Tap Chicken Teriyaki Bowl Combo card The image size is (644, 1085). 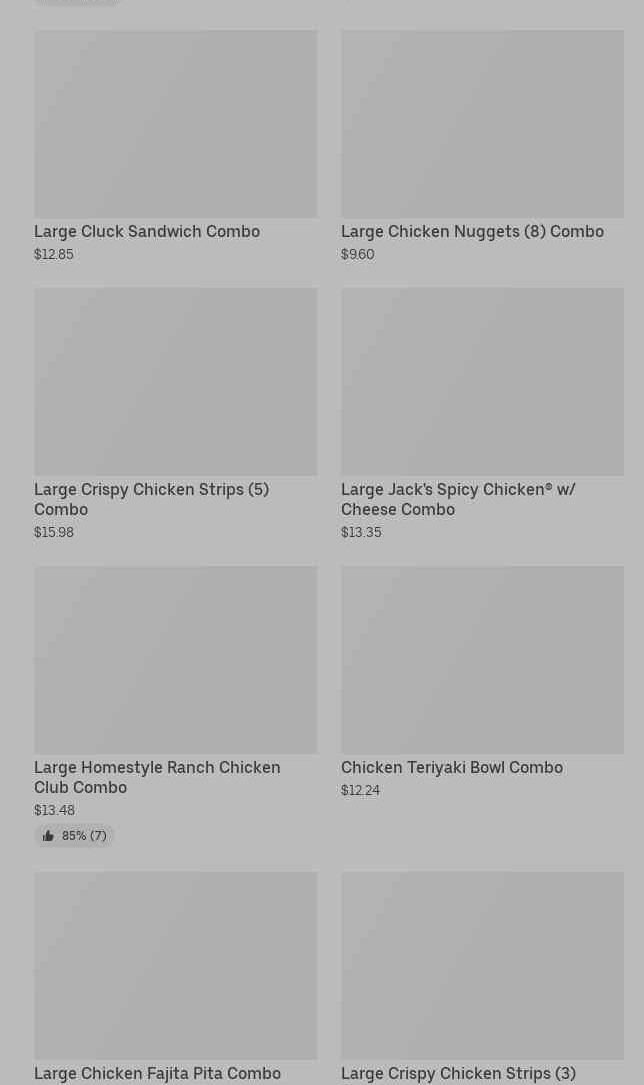point(482,682)
